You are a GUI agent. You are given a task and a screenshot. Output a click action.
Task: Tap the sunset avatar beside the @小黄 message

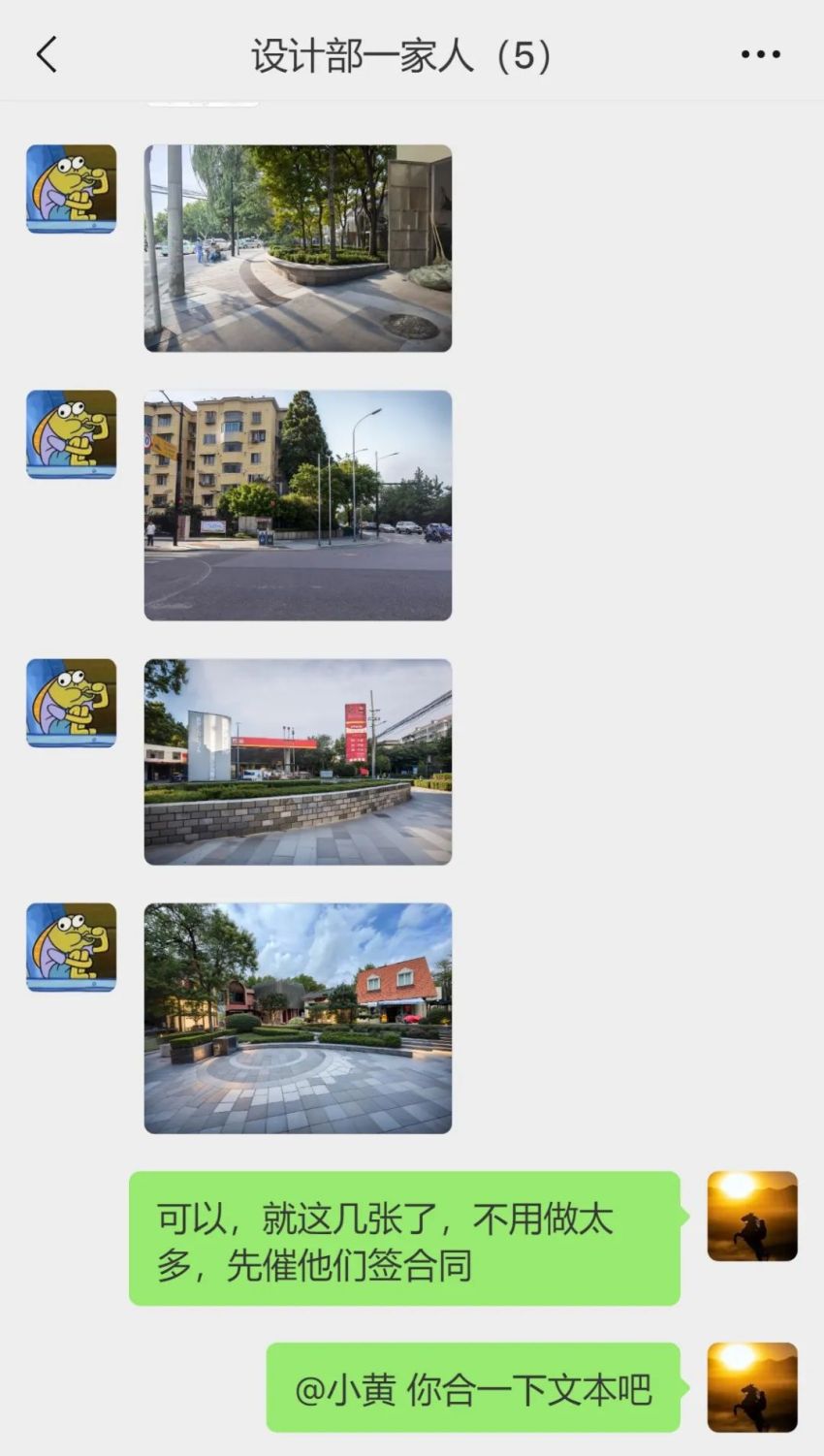point(752,1387)
